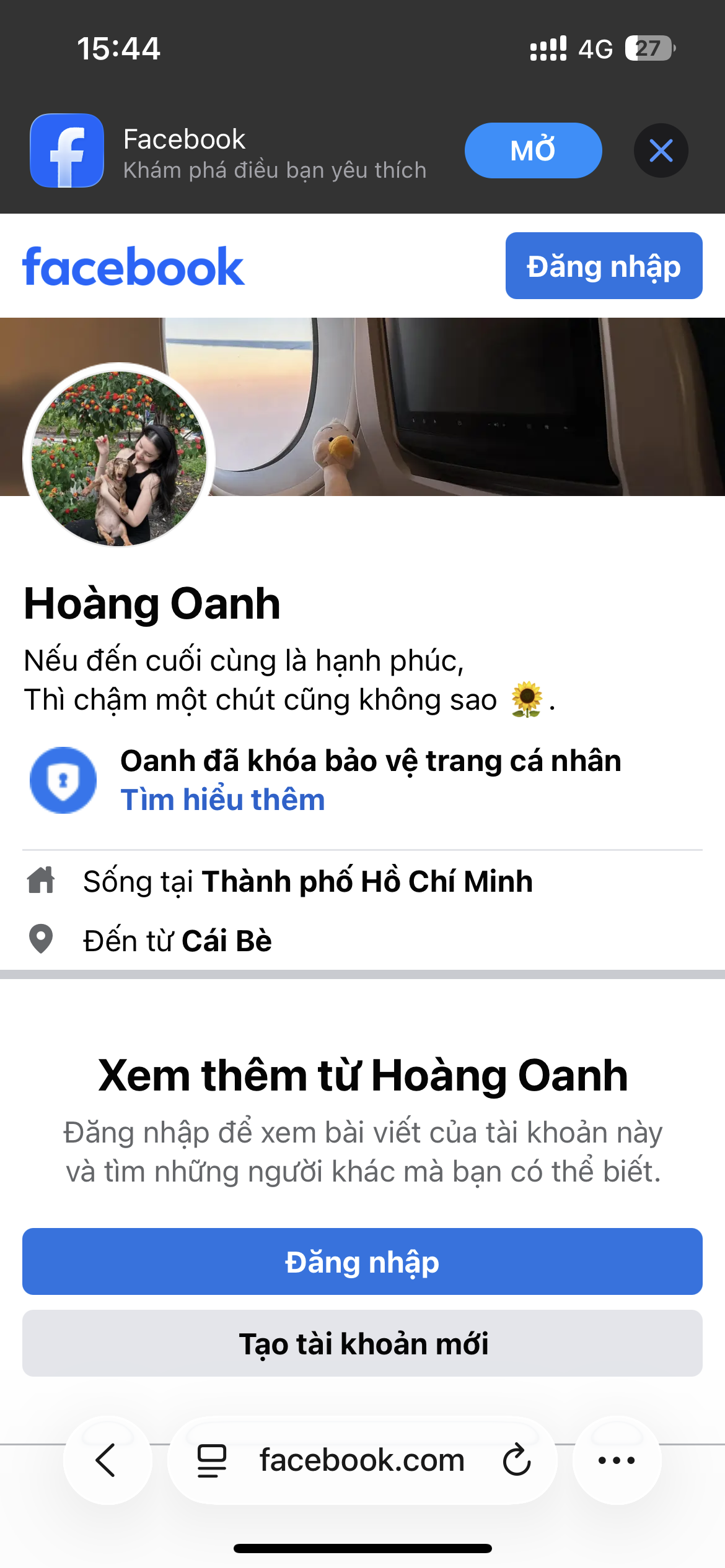This screenshot has height=1568, width=725.
Task: Go to Facebook home via the logo
Action: (133, 267)
